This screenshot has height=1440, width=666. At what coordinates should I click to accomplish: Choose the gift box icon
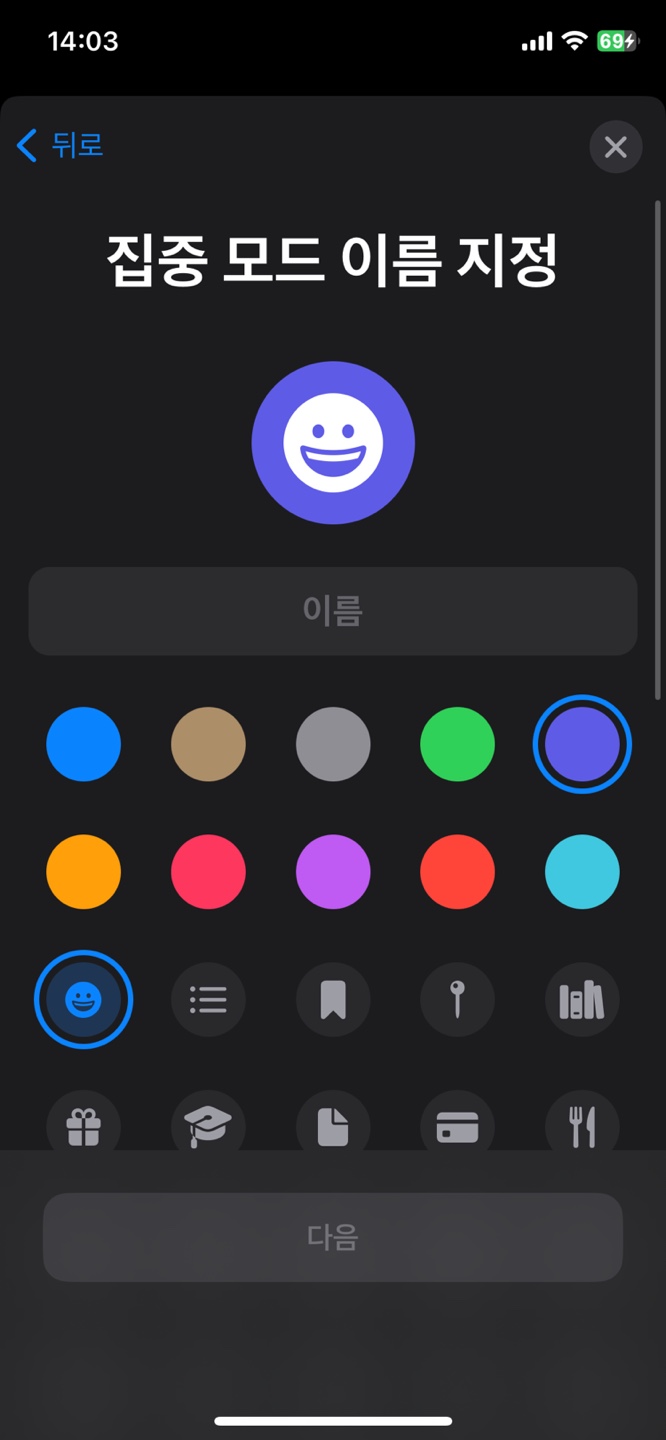pos(84,1124)
